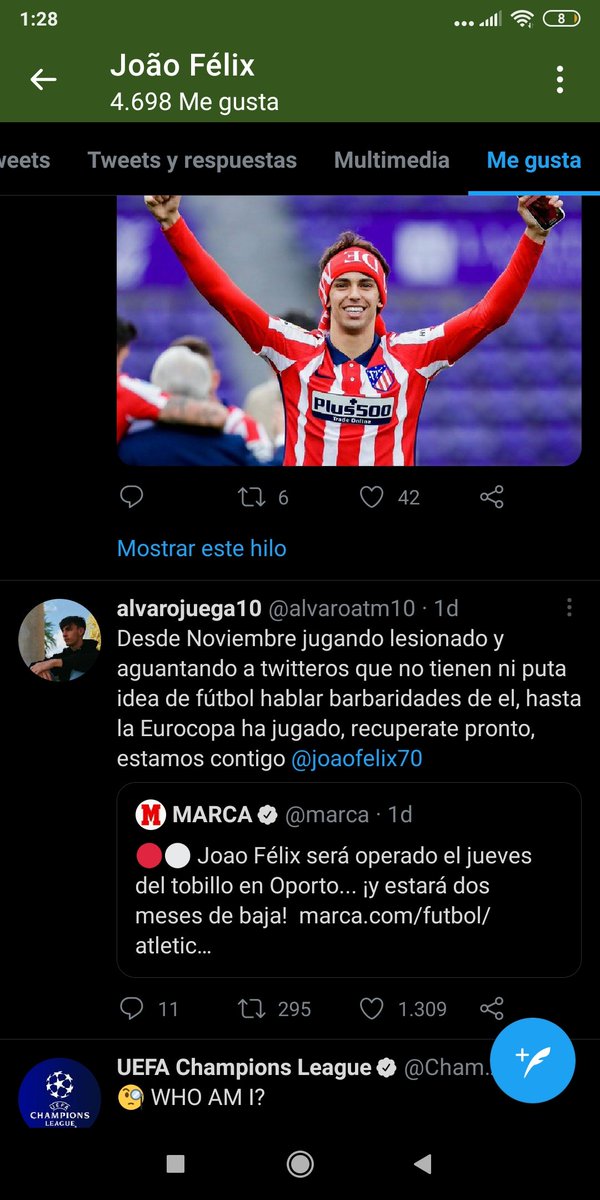Retweet alvarojuega10's tweet
The height and width of the screenshot is (1200, 600).
coord(251,1009)
